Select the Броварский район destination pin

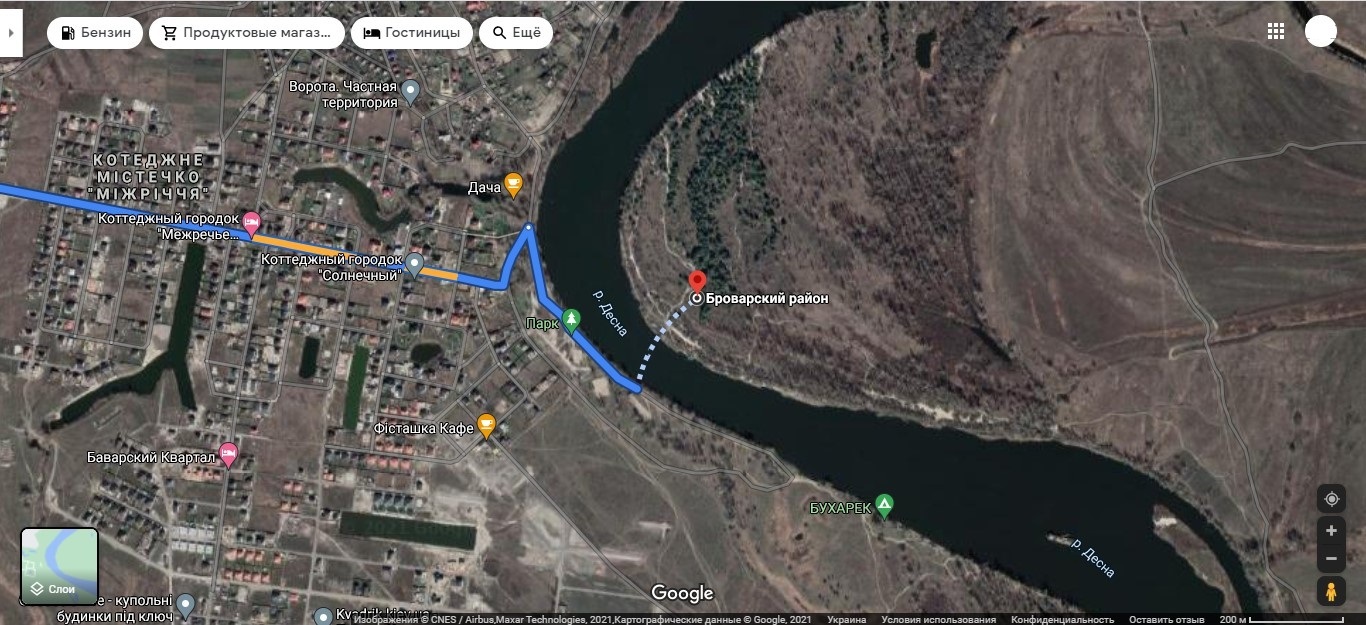698,282
